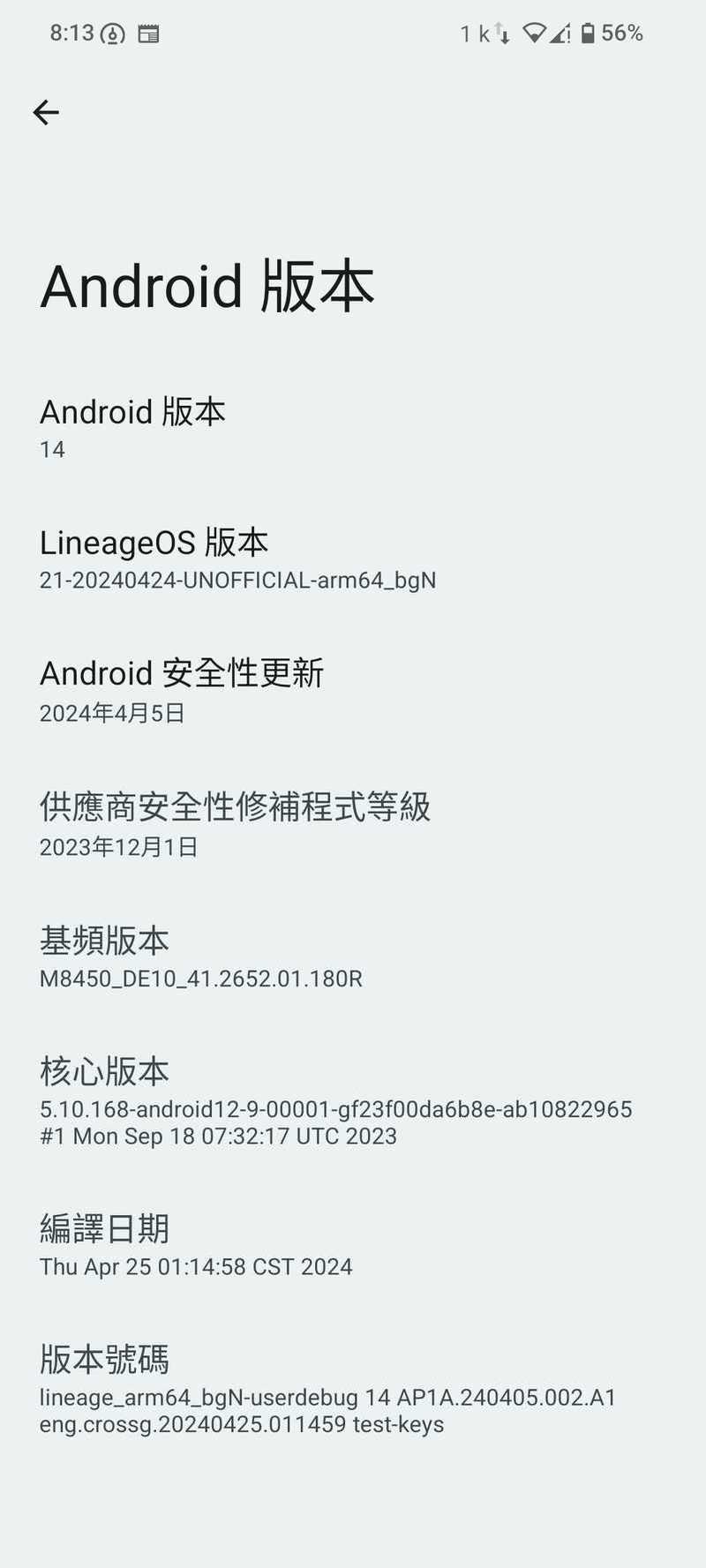The height and width of the screenshot is (1568, 706).
Task: Tap the 編譯日期 row
Action: (x=353, y=1246)
